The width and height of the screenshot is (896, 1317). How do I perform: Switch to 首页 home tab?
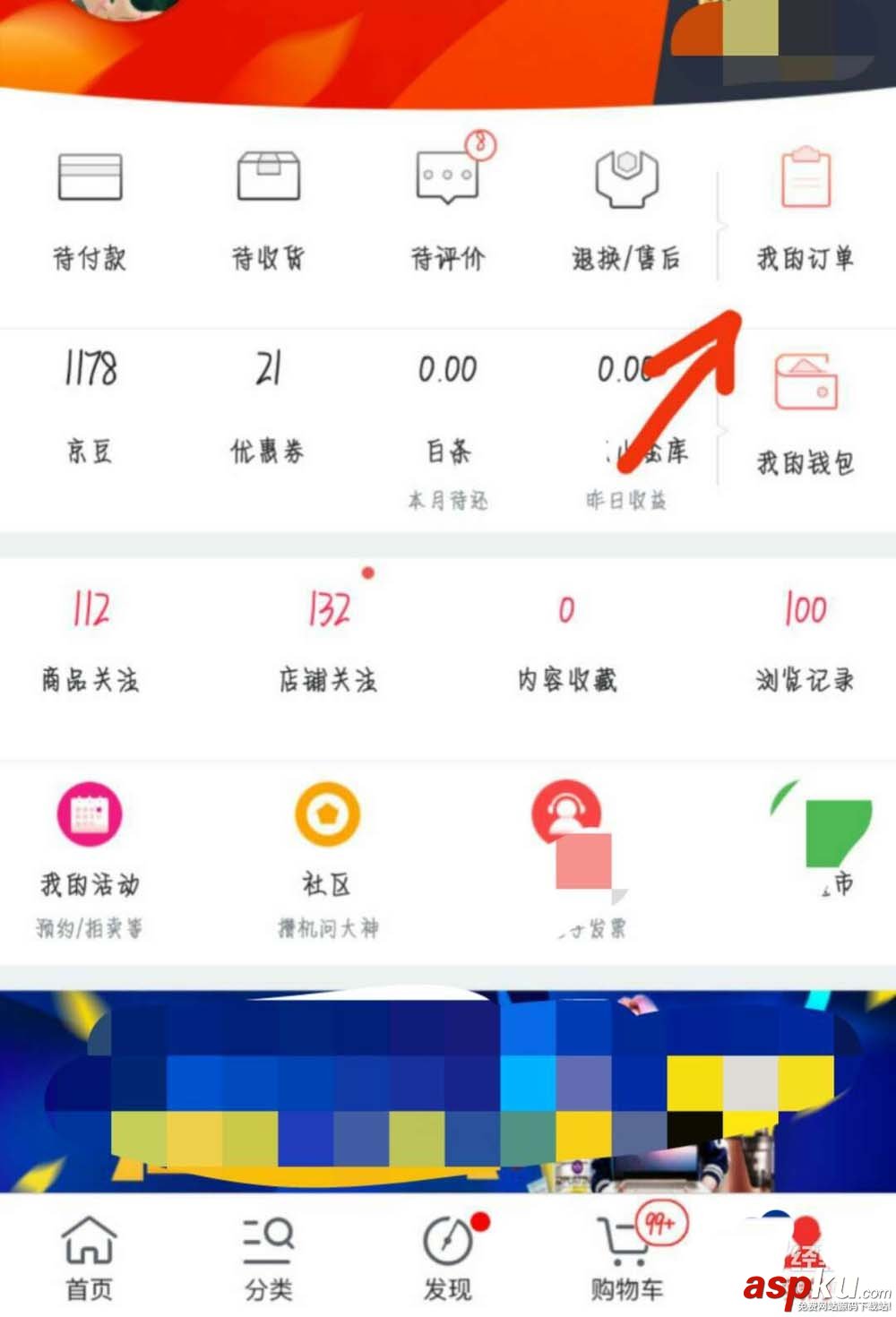(x=90, y=1259)
